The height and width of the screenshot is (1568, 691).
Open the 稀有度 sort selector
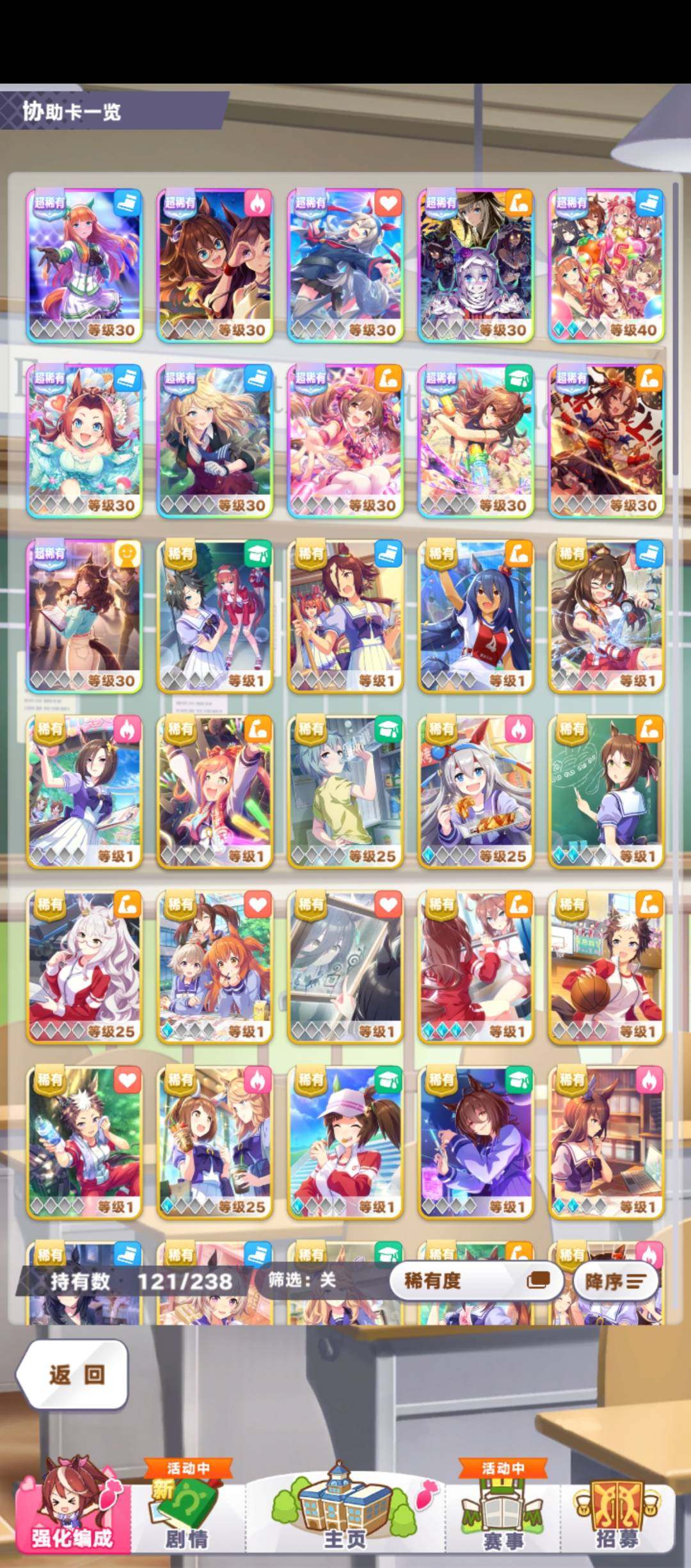coord(476,1281)
